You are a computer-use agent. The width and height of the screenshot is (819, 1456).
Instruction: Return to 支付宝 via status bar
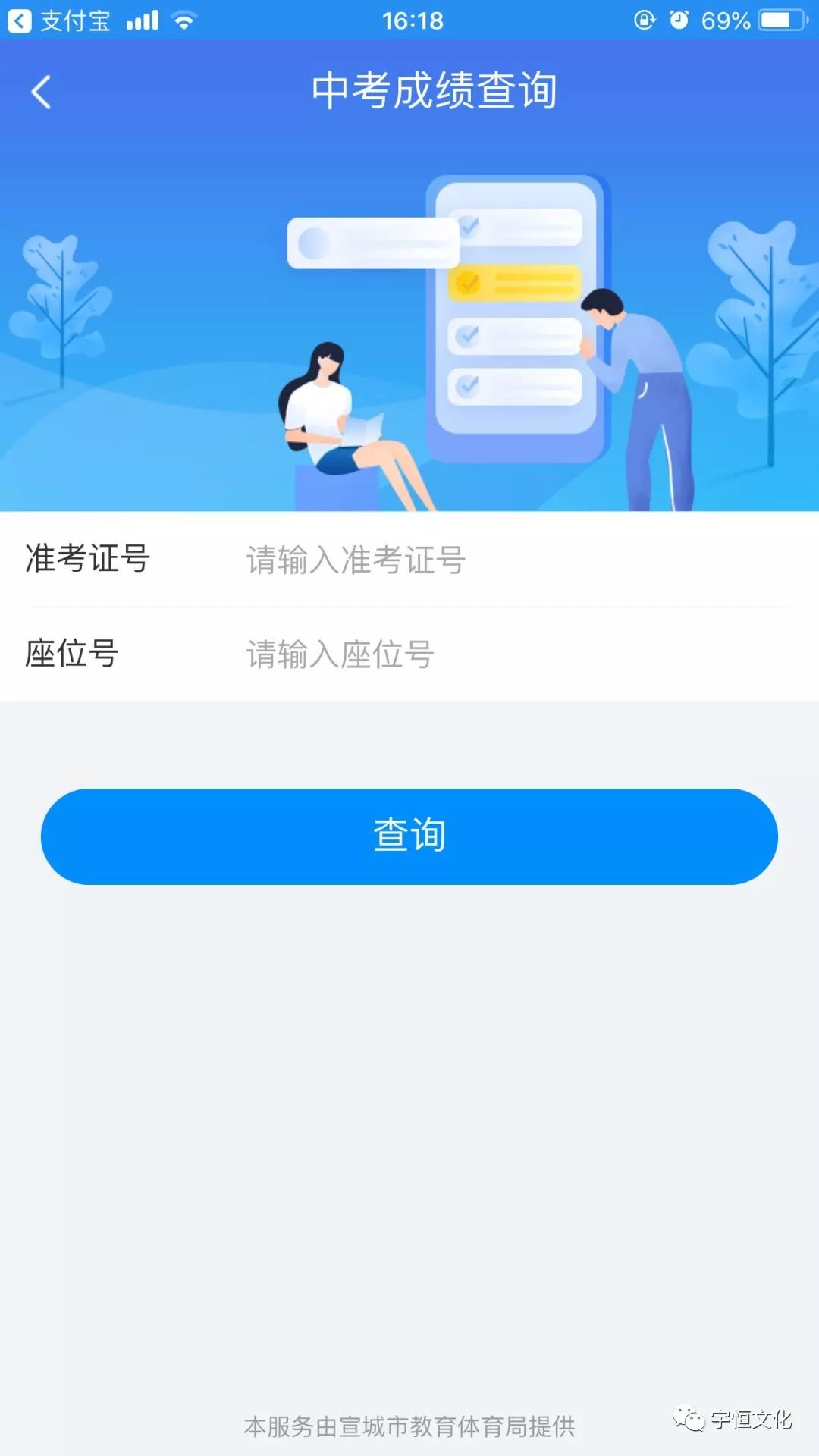[x=59, y=20]
